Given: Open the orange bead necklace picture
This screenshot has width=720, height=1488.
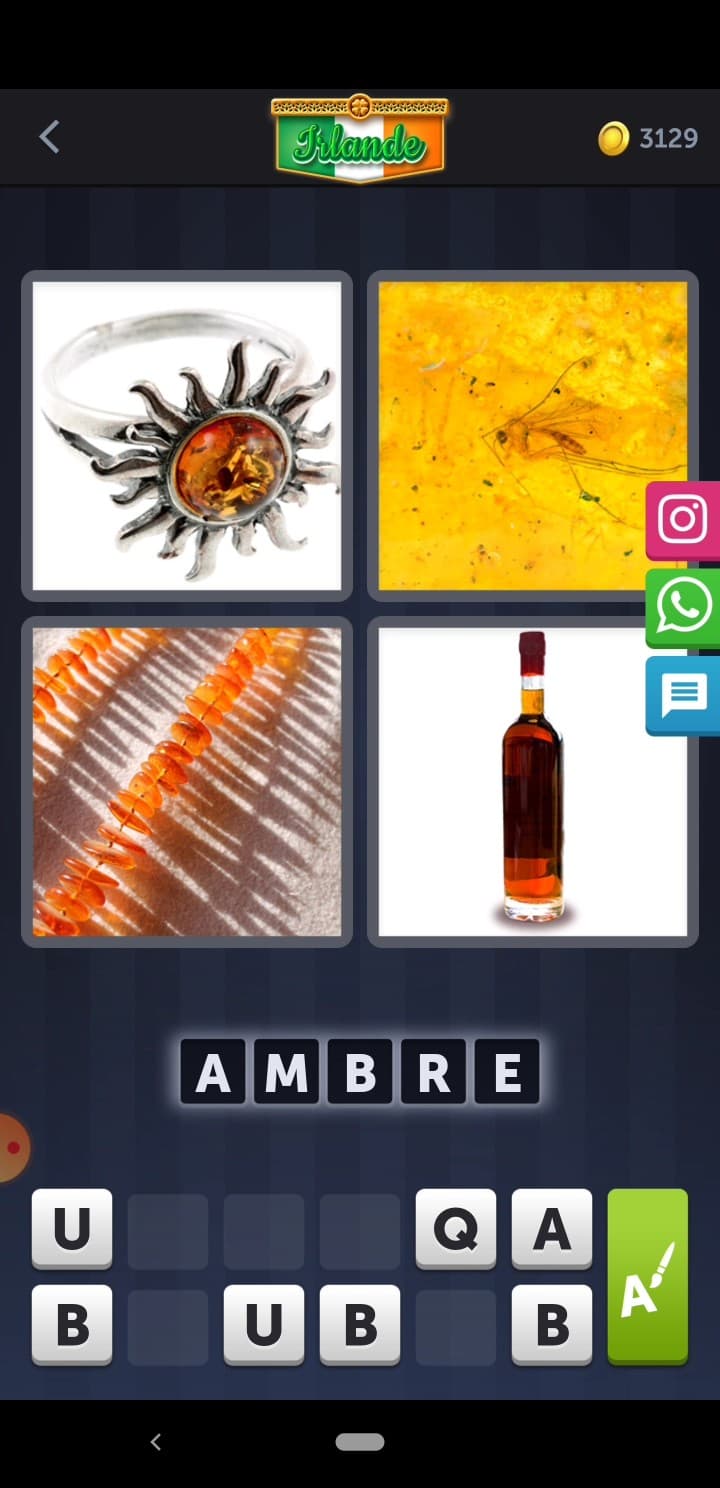Looking at the screenshot, I should [187, 782].
